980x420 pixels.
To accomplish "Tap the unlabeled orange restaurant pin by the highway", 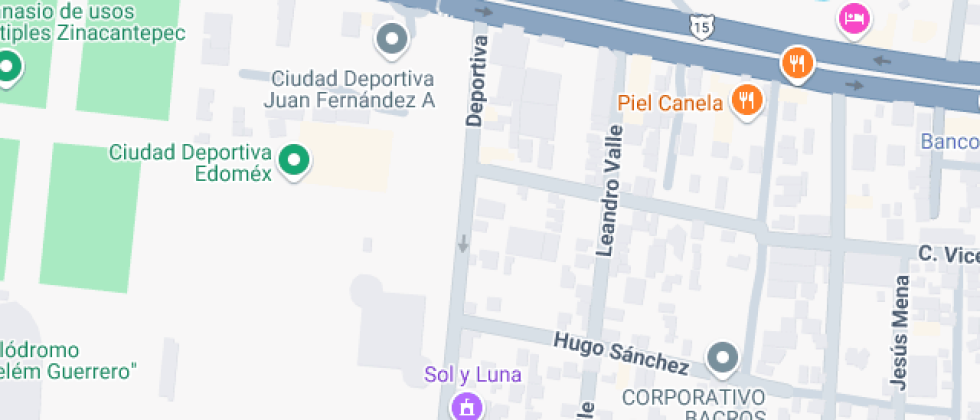I will pyautogui.click(x=797, y=65).
